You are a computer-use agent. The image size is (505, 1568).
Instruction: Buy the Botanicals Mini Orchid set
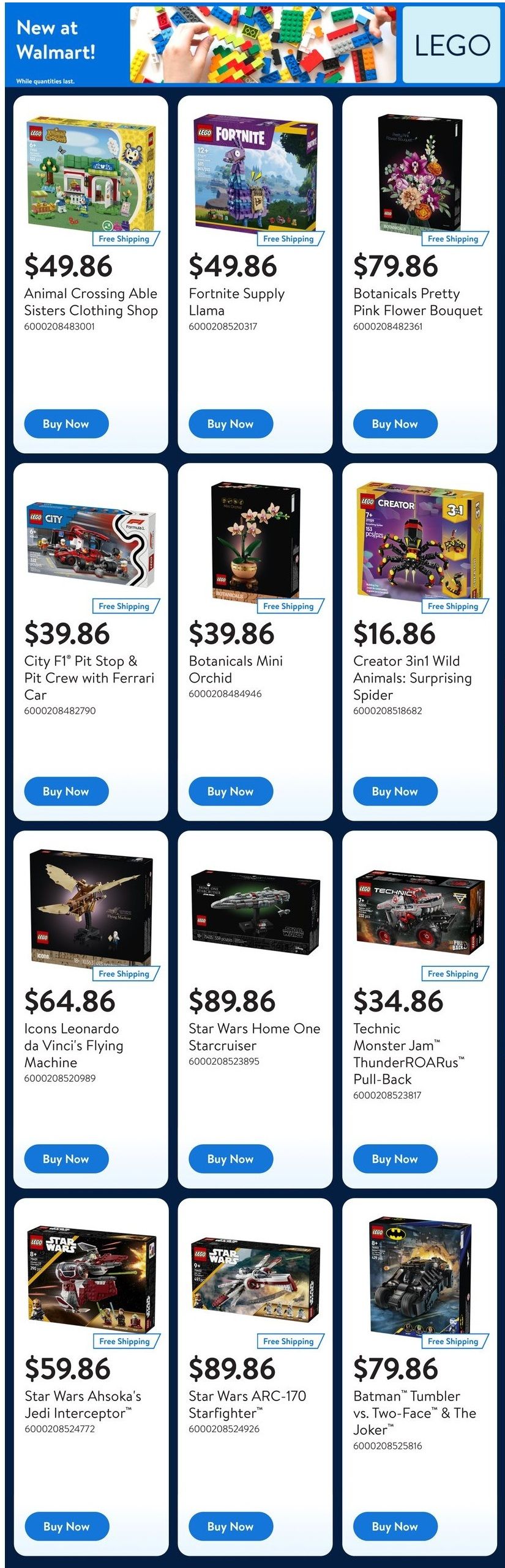click(230, 791)
